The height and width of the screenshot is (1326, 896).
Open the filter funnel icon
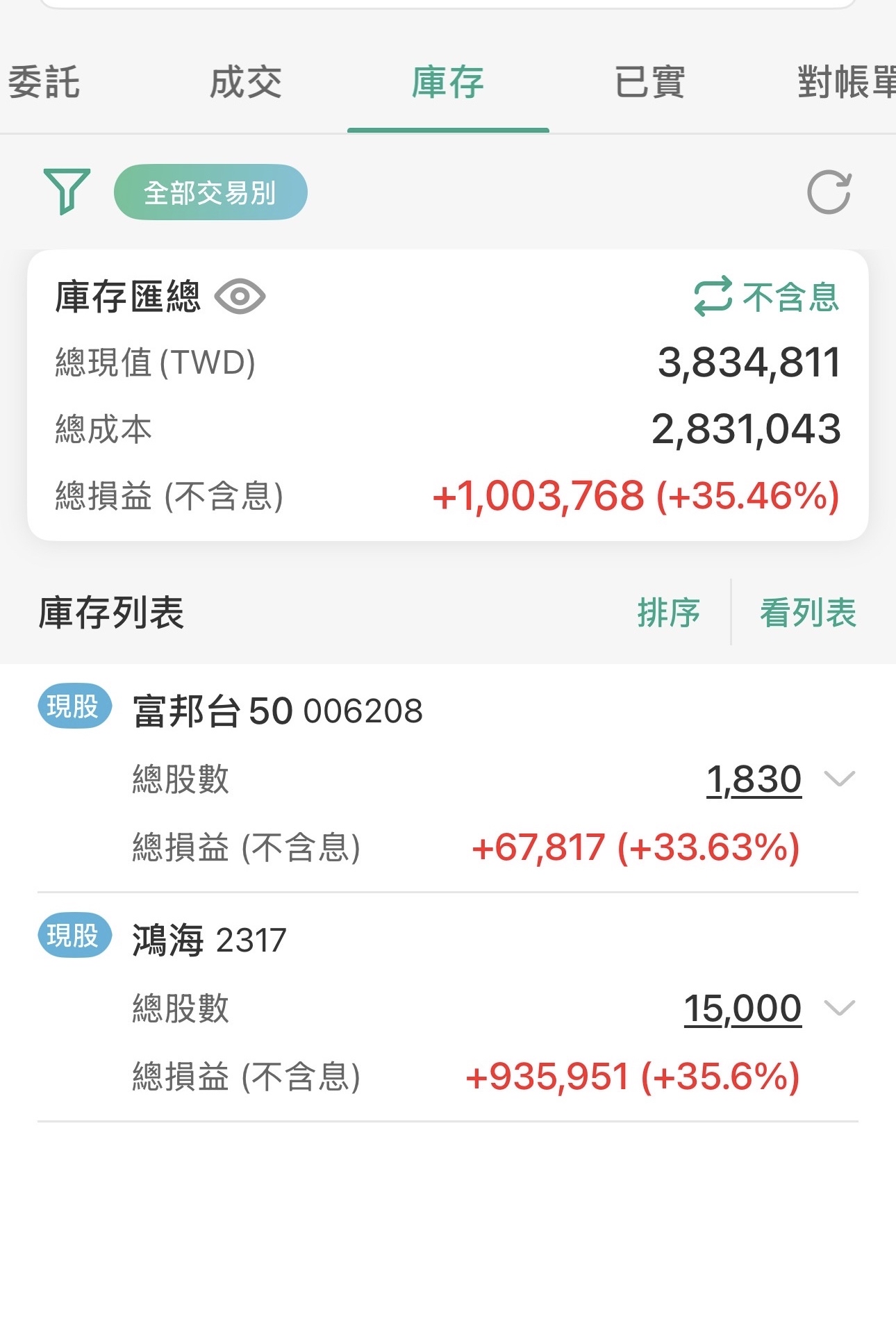click(x=67, y=191)
